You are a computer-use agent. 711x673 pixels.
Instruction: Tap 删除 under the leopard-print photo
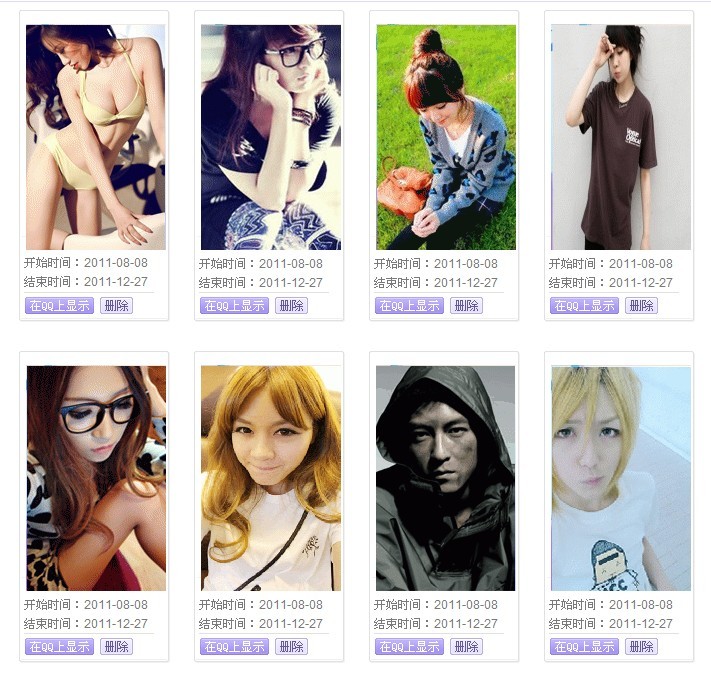coord(116,647)
